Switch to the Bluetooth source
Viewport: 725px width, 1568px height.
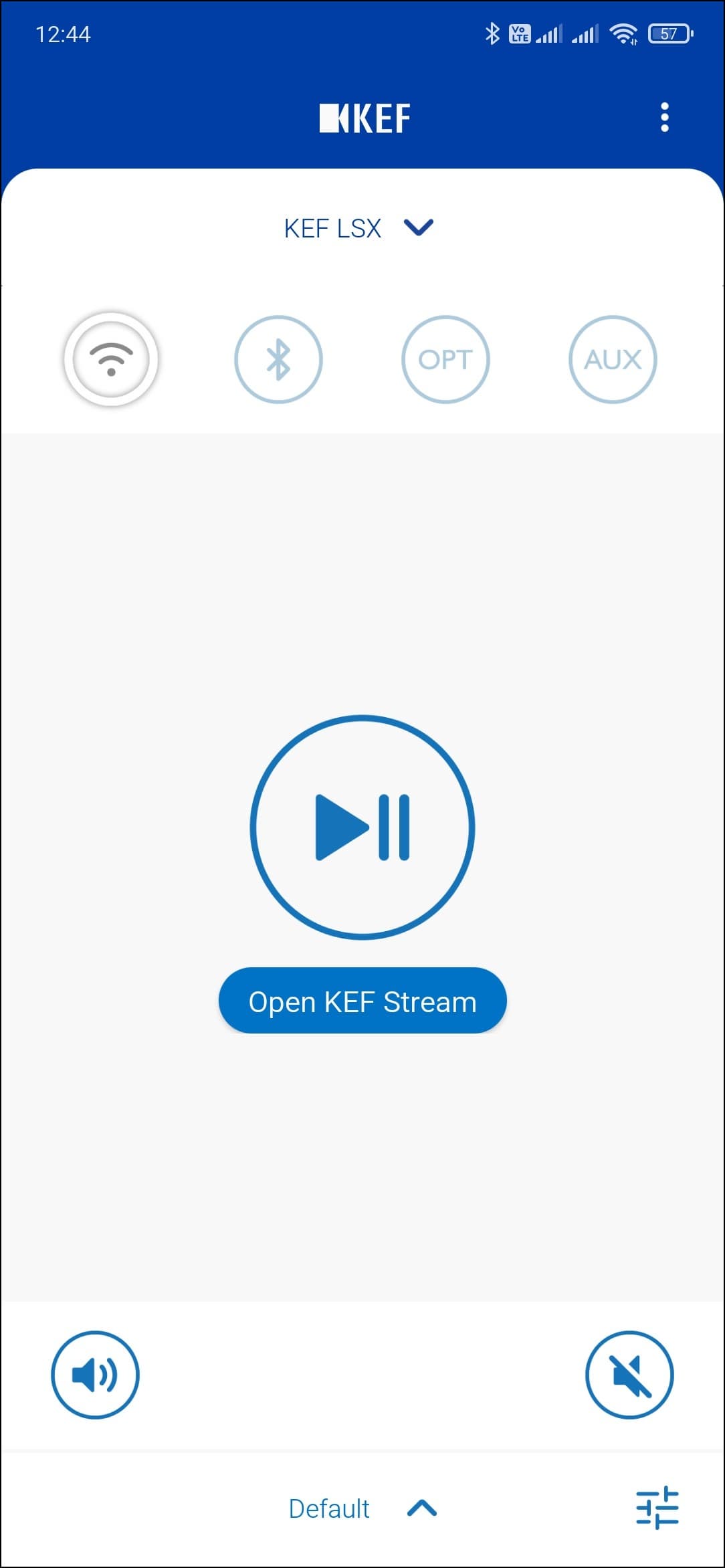point(278,359)
